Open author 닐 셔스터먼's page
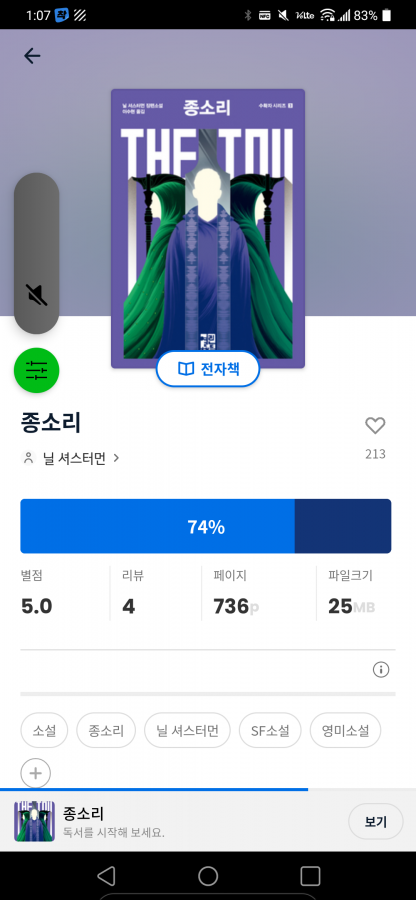The height and width of the screenshot is (900, 416). (71, 458)
